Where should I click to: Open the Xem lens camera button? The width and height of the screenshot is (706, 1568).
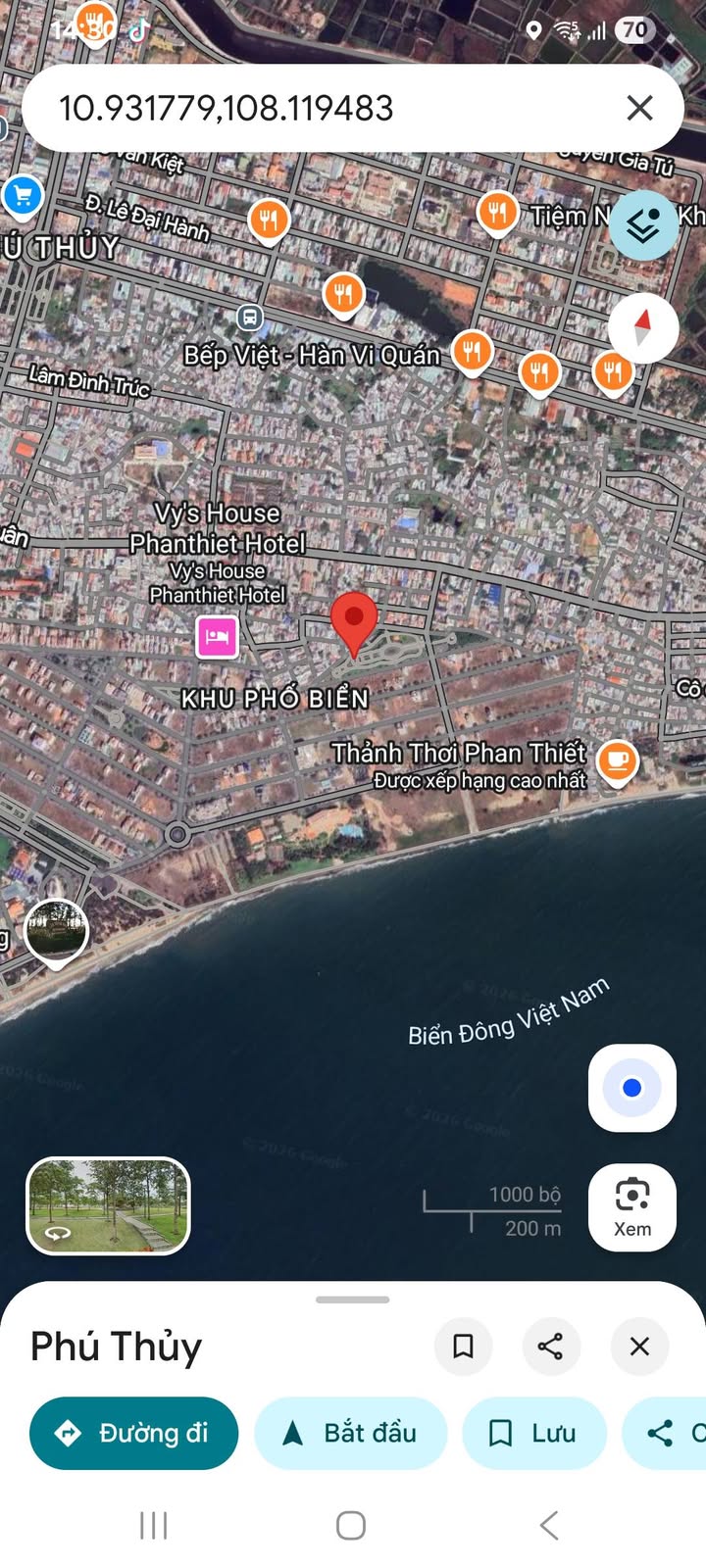(632, 1207)
